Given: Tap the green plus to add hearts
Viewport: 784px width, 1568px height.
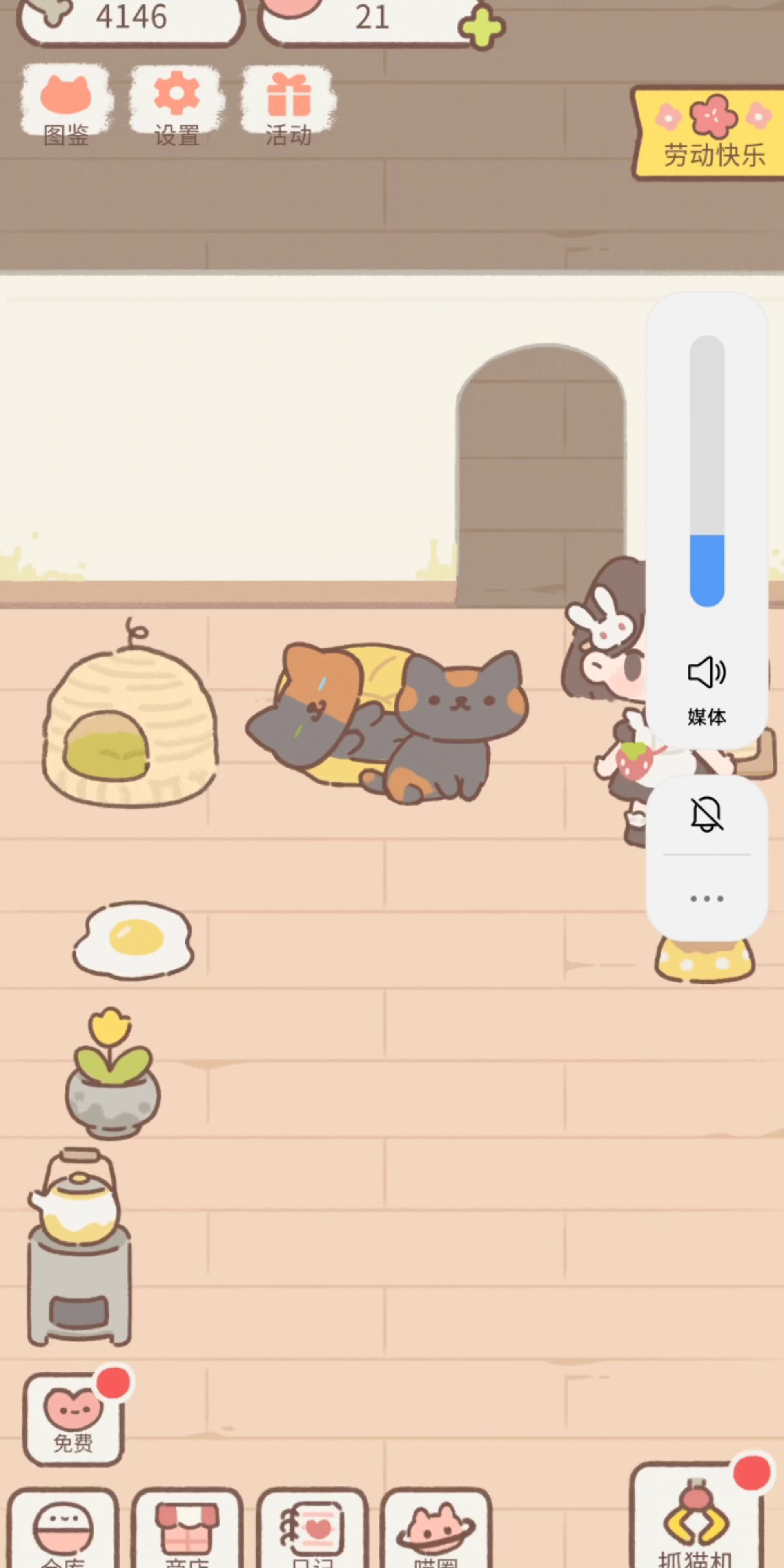Looking at the screenshot, I should click(x=481, y=27).
